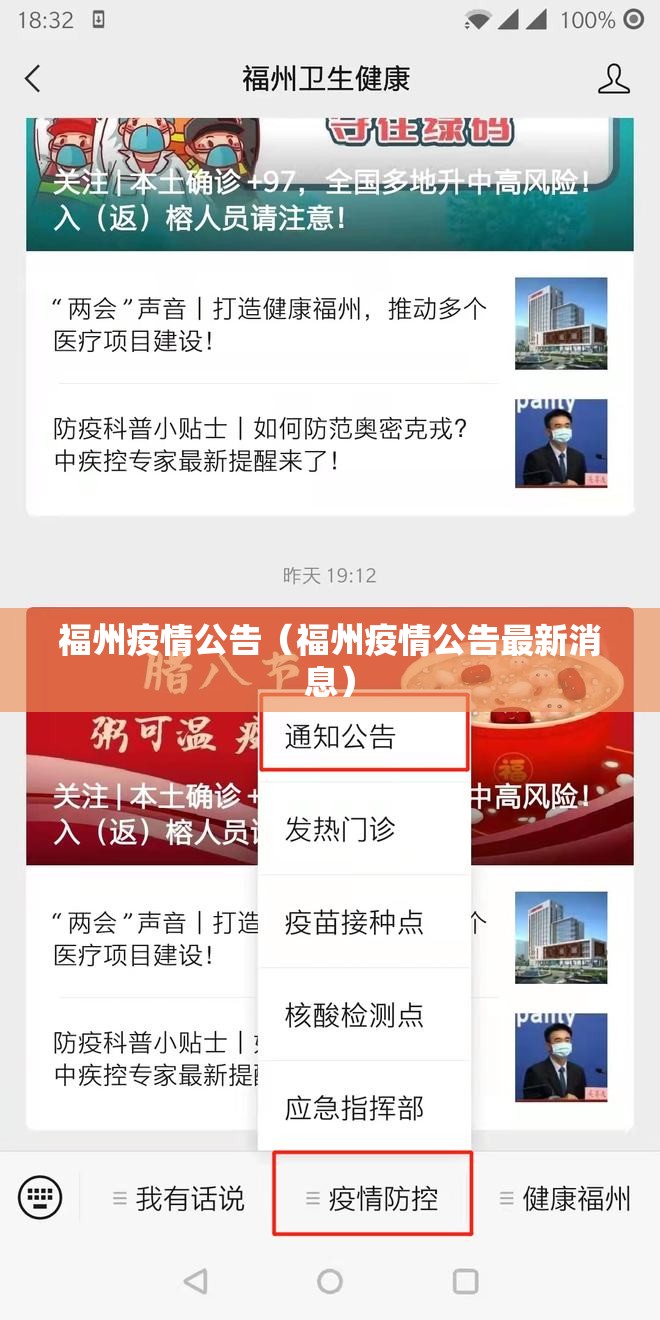This screenshot has width=660, height=1320.
Task: Tap 应急指挥部 in the popup list
Action: pos(364,1108)
